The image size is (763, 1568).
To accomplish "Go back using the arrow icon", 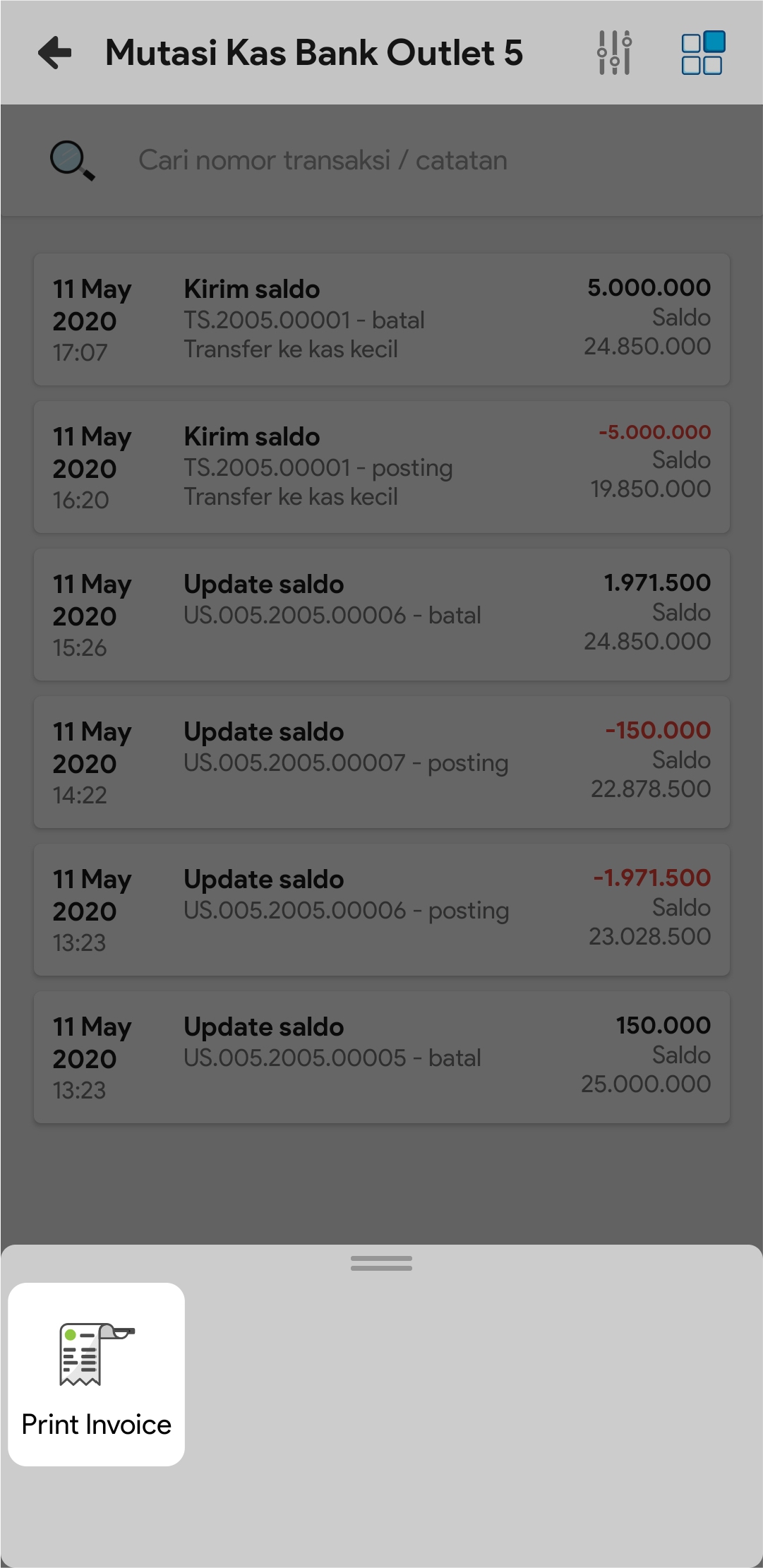I will tap(55, 53).
